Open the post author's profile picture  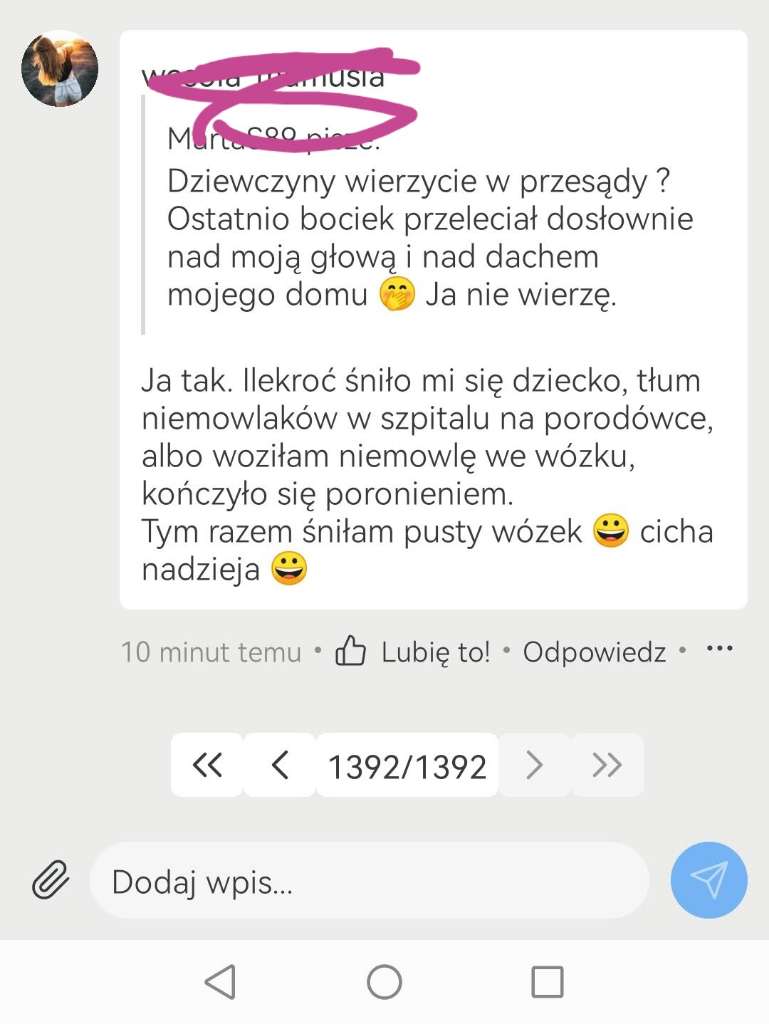point(60,68)
